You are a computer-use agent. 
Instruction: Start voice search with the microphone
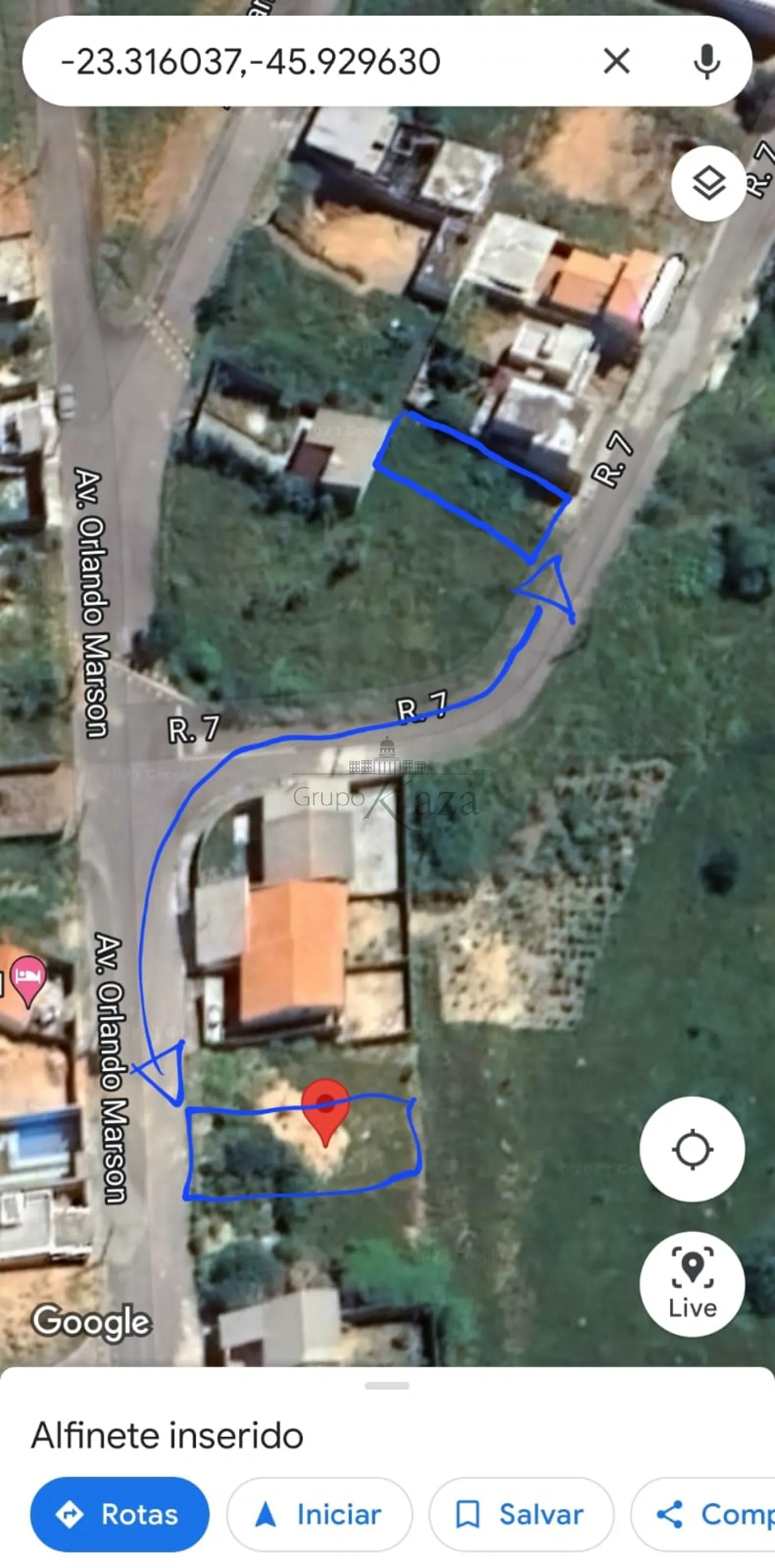706,61
